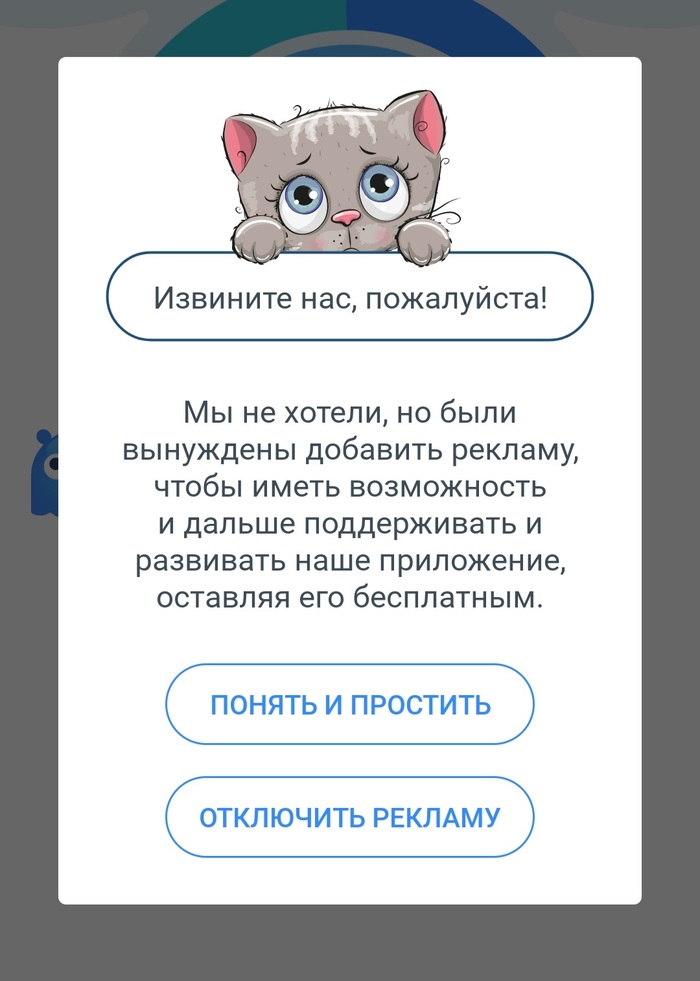The height and width of the screenshot is (981, 700).
Task: Select ОТКЛЮЧИТЬ РЕКЛАМУ to disable ads
Action: pyautogui.click(x=350, y=817)
